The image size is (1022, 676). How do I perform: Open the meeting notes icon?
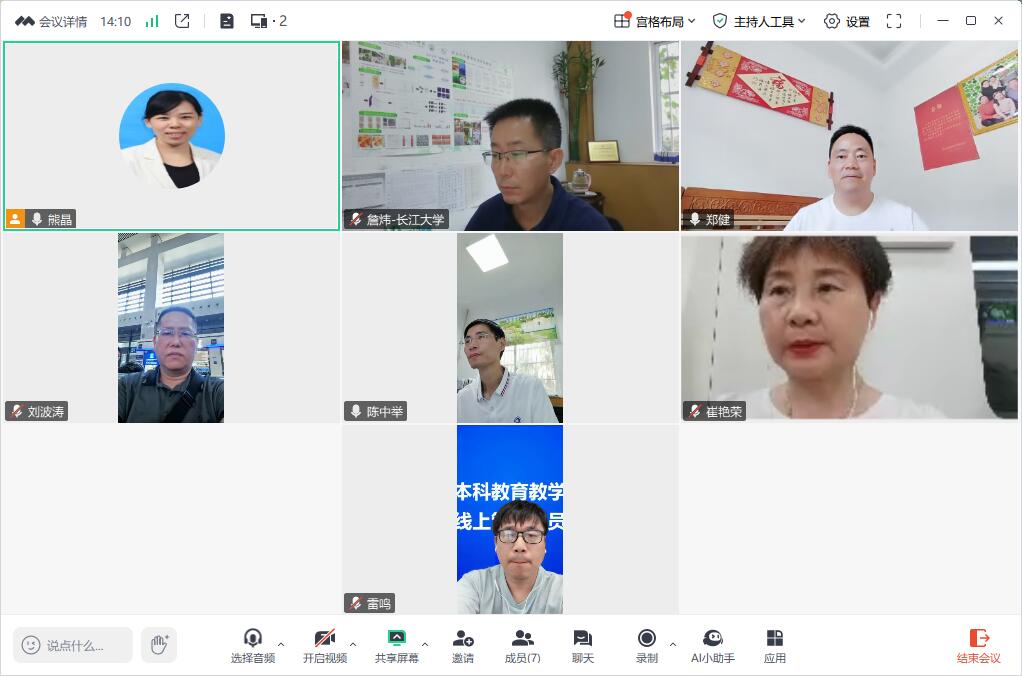[x=227, y=21]
